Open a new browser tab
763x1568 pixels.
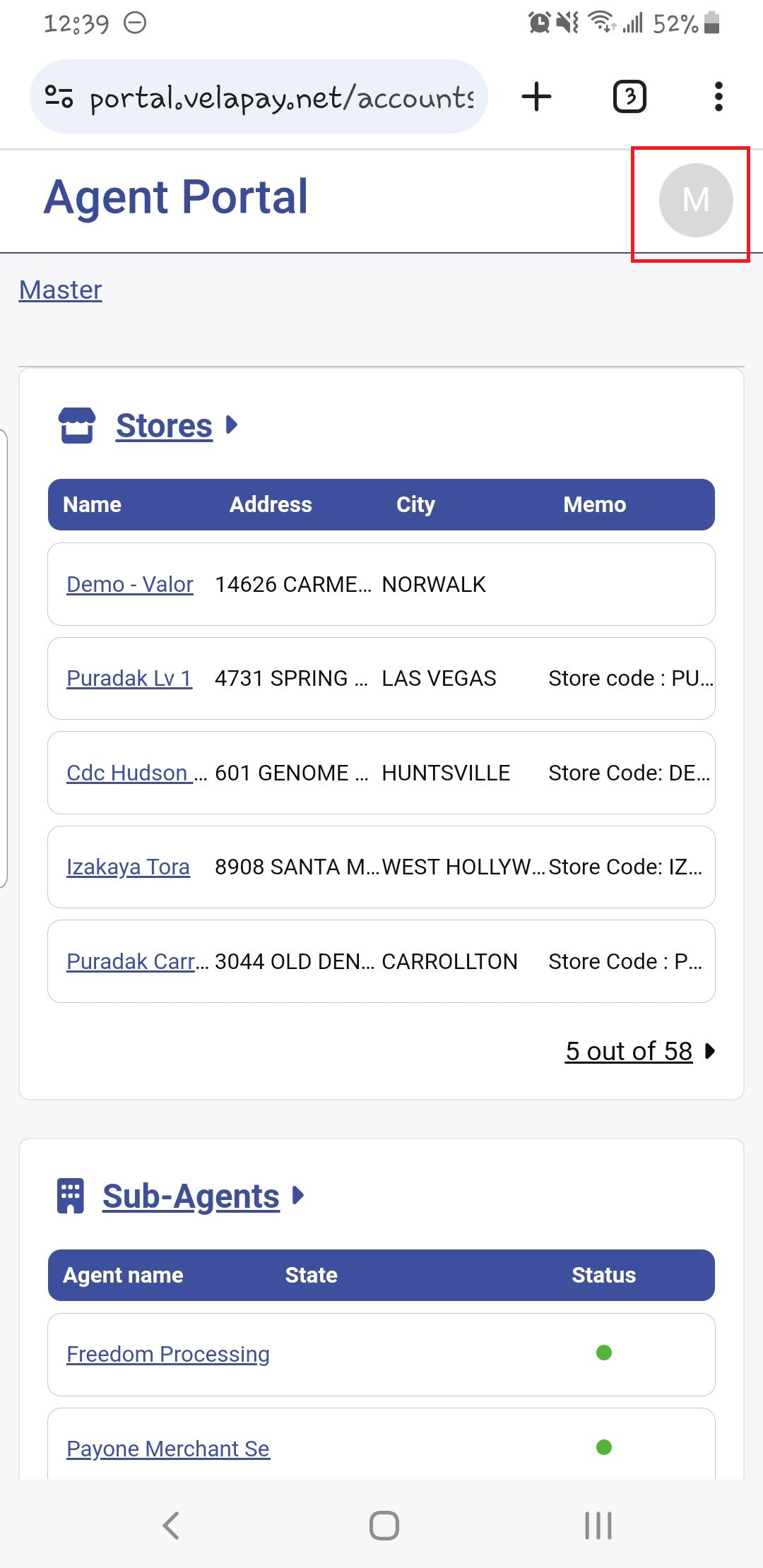[x=536, y=97]
